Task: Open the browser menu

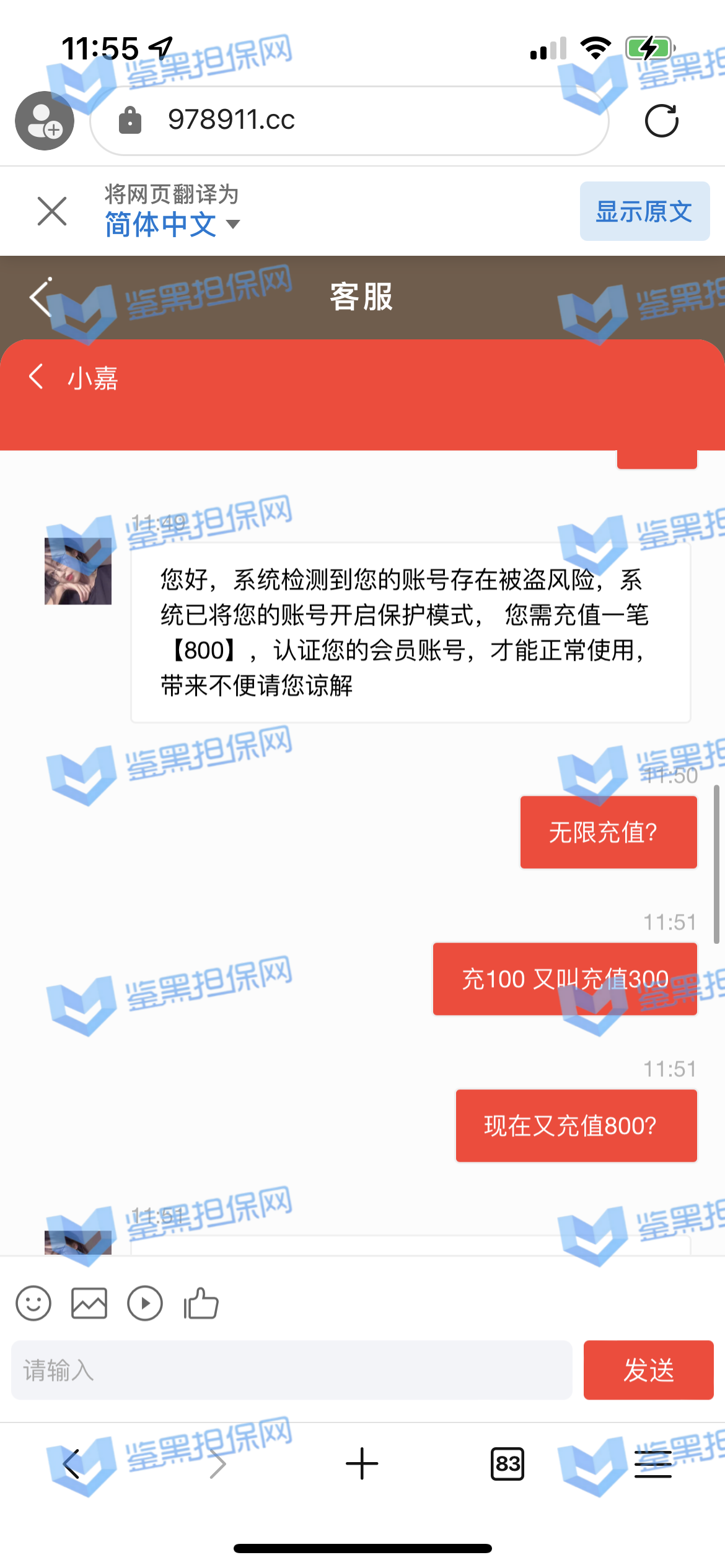Action: tap(652, 1464)
